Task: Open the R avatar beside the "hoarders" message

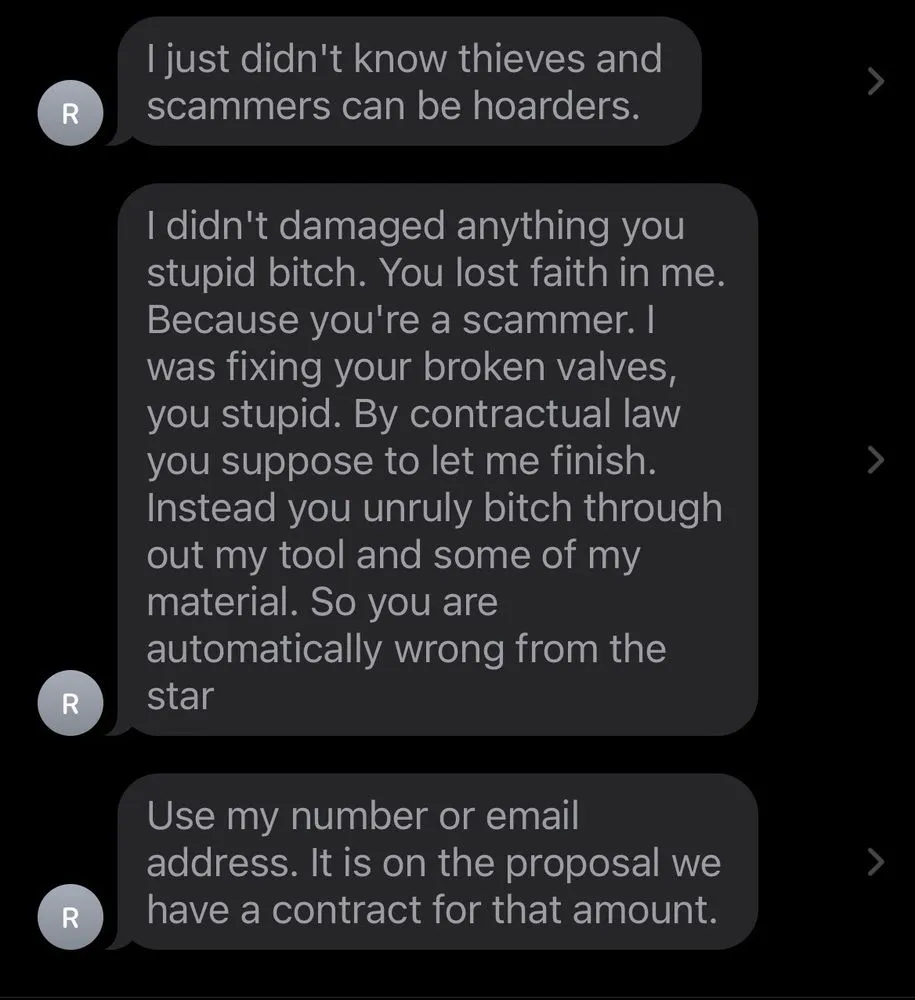Action: [69, 113]
